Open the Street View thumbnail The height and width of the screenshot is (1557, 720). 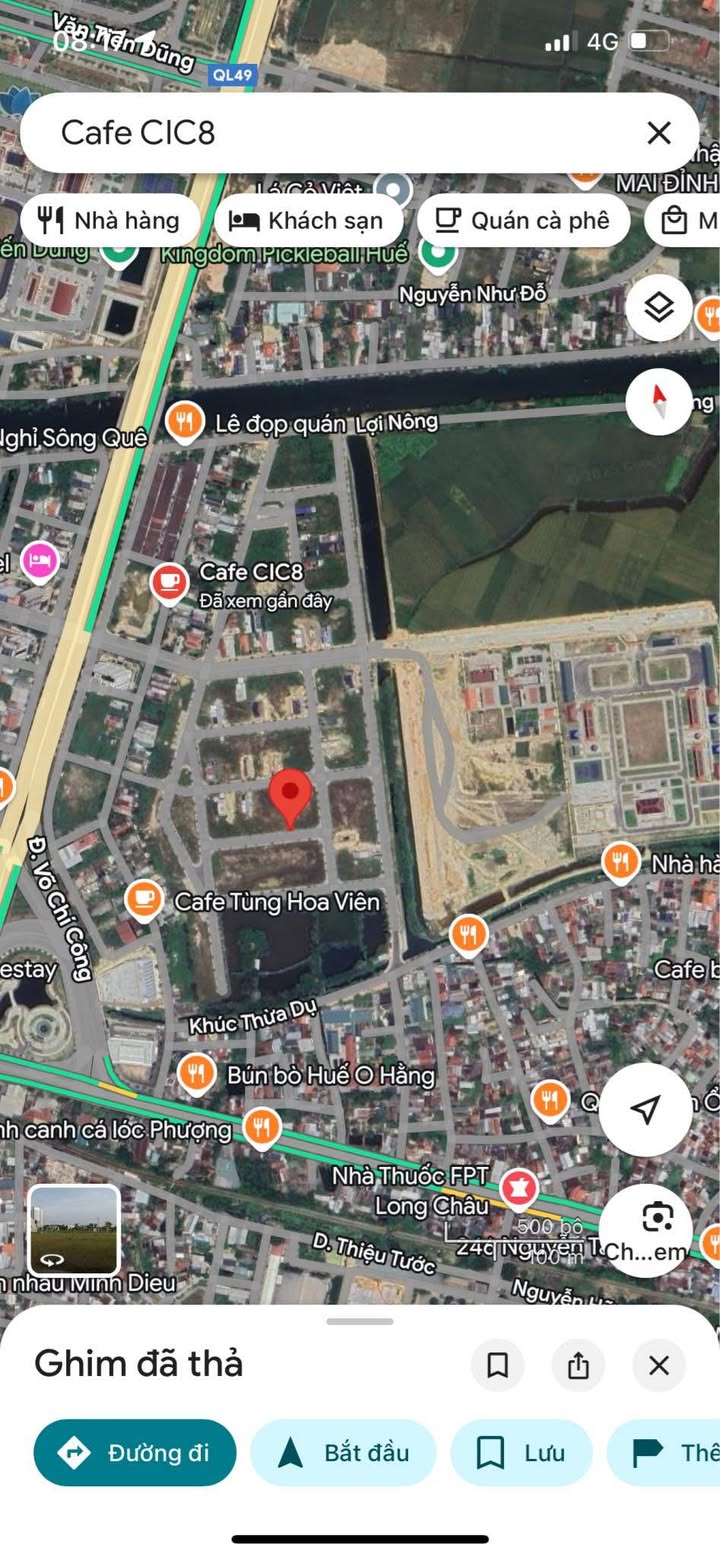(x=74, y=1231)
